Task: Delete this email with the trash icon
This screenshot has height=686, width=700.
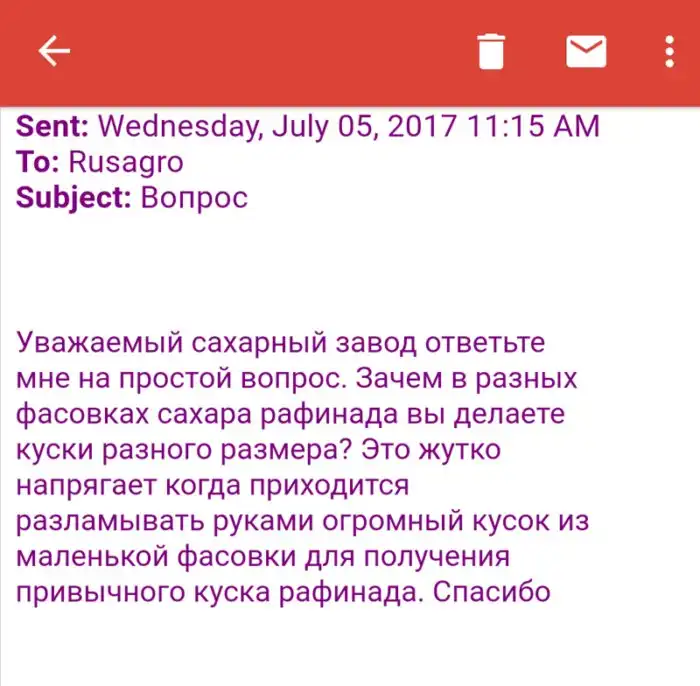Action: [491, 51]
